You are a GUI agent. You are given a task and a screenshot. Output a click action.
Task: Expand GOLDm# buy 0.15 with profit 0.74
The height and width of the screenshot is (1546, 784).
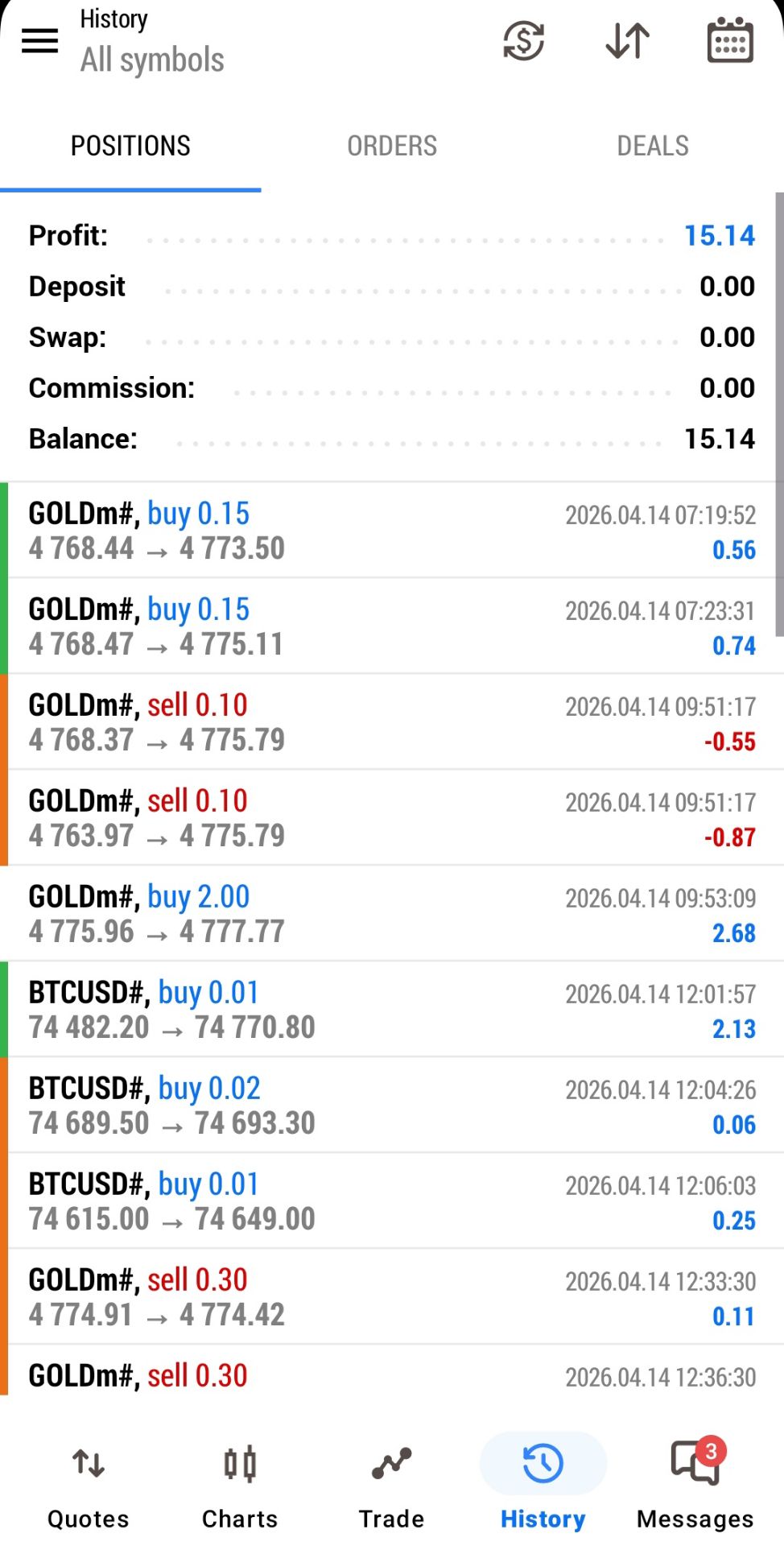[x=392, y=626]
